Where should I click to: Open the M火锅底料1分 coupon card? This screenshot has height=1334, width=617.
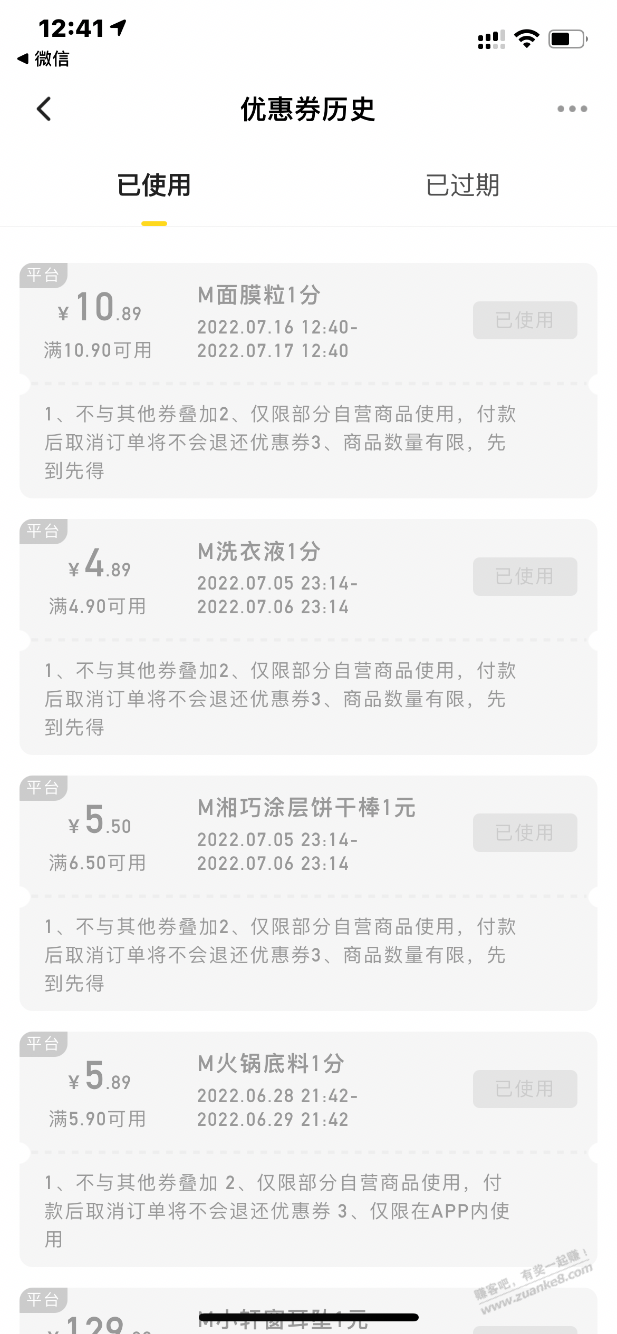[308, 1149]
